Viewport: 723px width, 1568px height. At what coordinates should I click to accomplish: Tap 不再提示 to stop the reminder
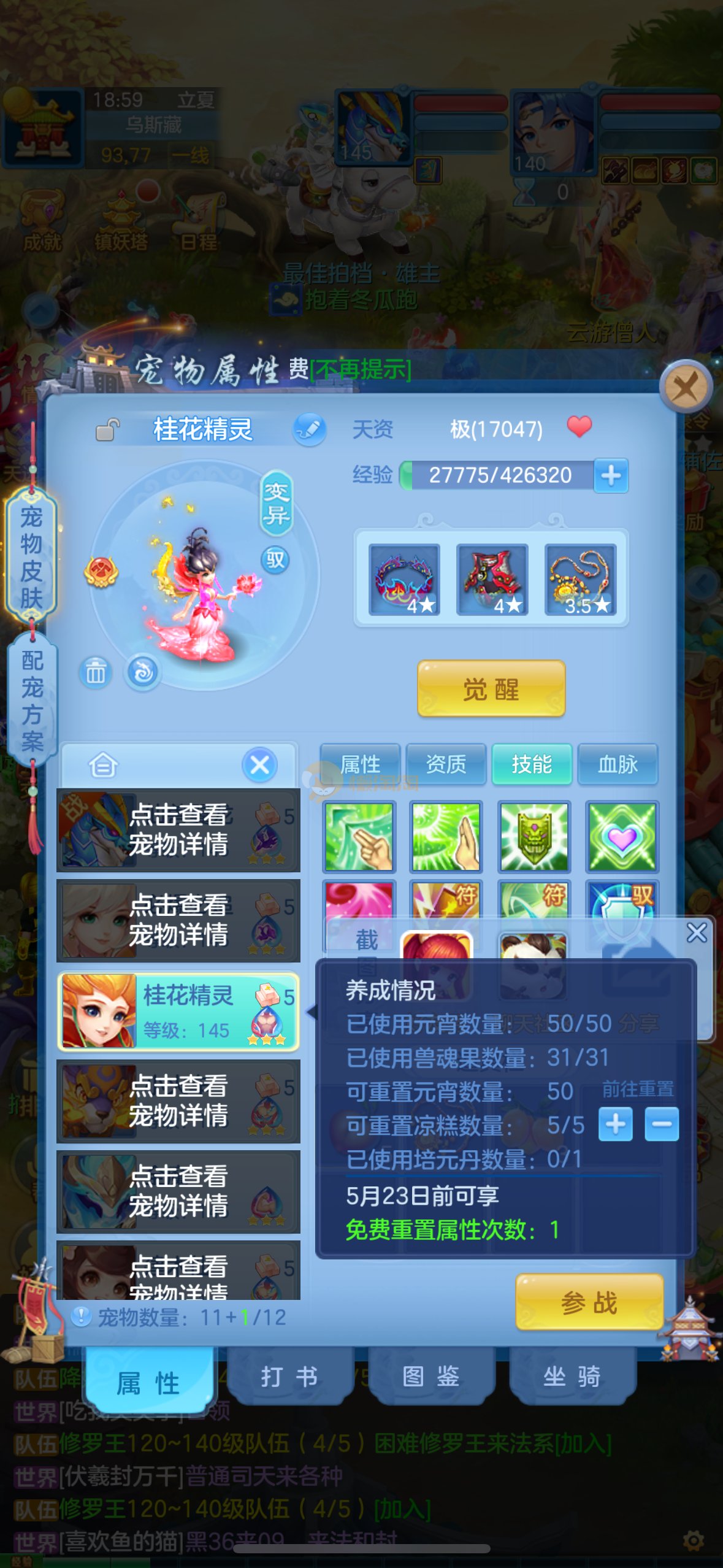(x=361, y=370)
